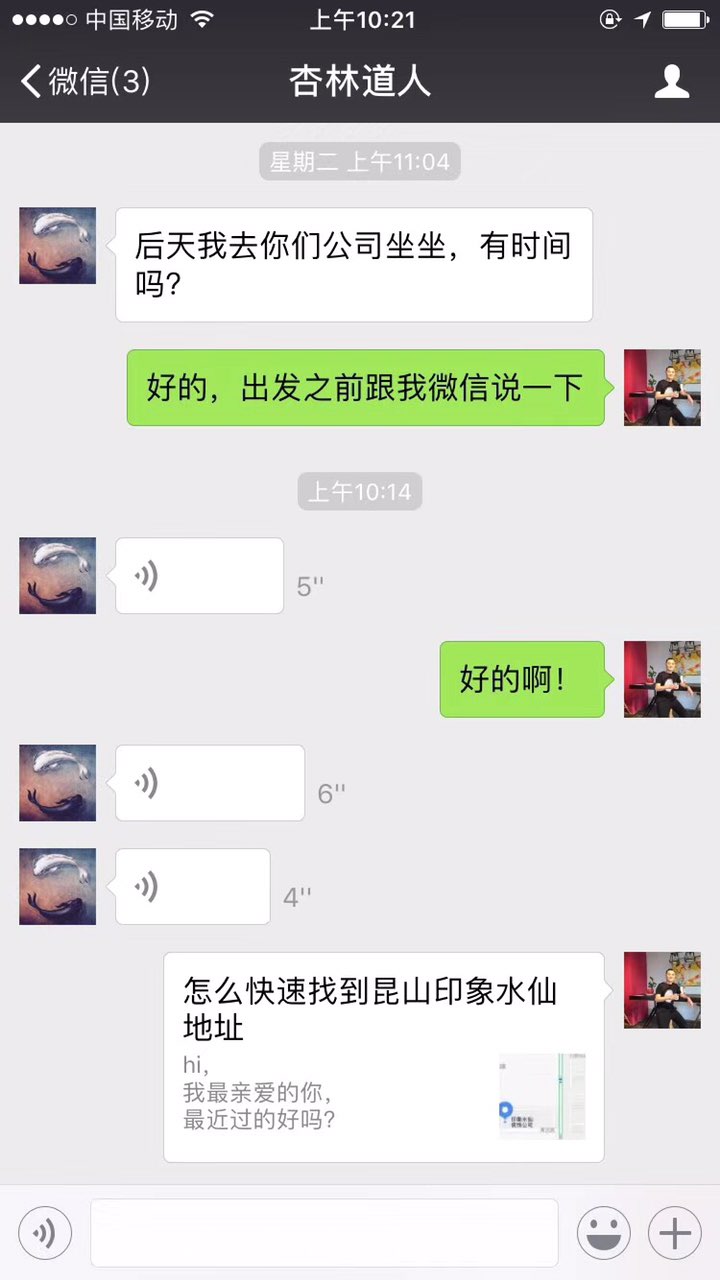Open my own avatar beside 好的啊！
The image size is (720, 1280).
point(662,679)
